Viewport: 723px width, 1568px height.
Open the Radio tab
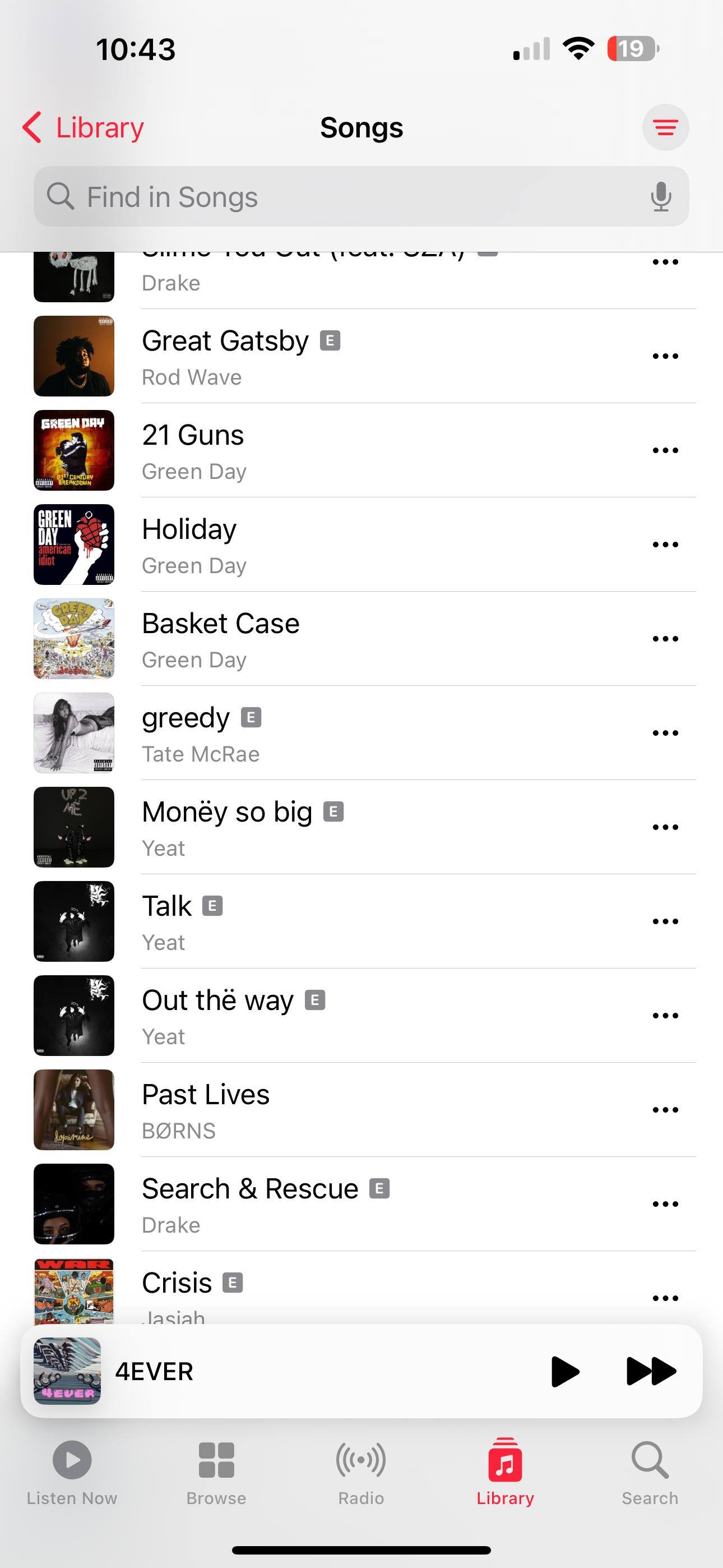361,1472
